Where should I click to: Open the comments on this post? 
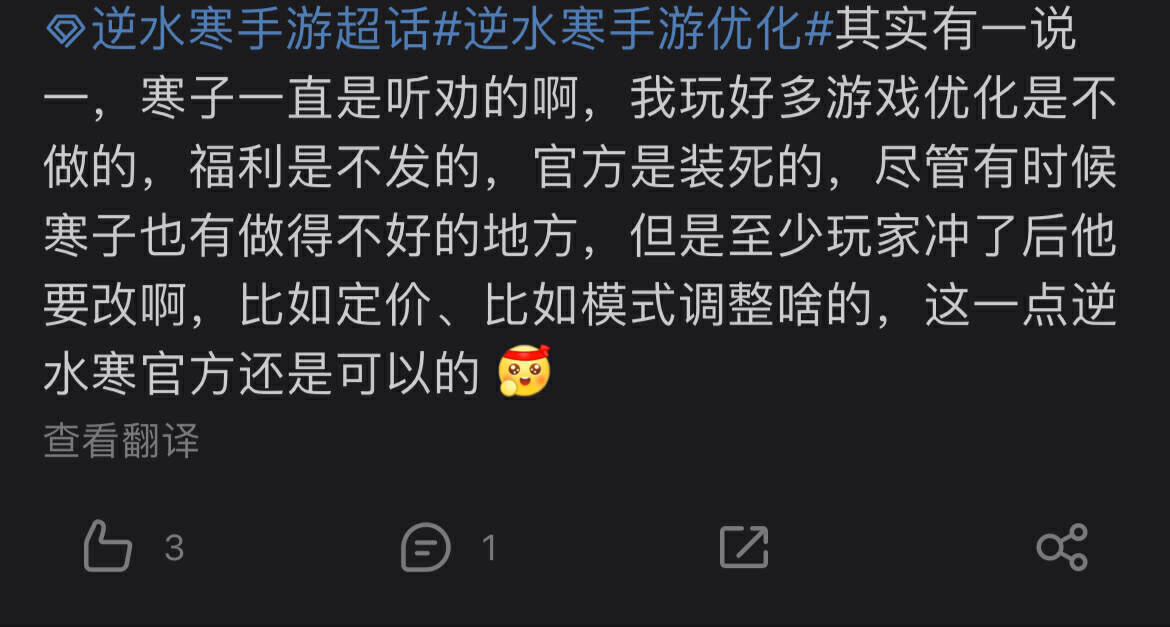pos(426,548)
